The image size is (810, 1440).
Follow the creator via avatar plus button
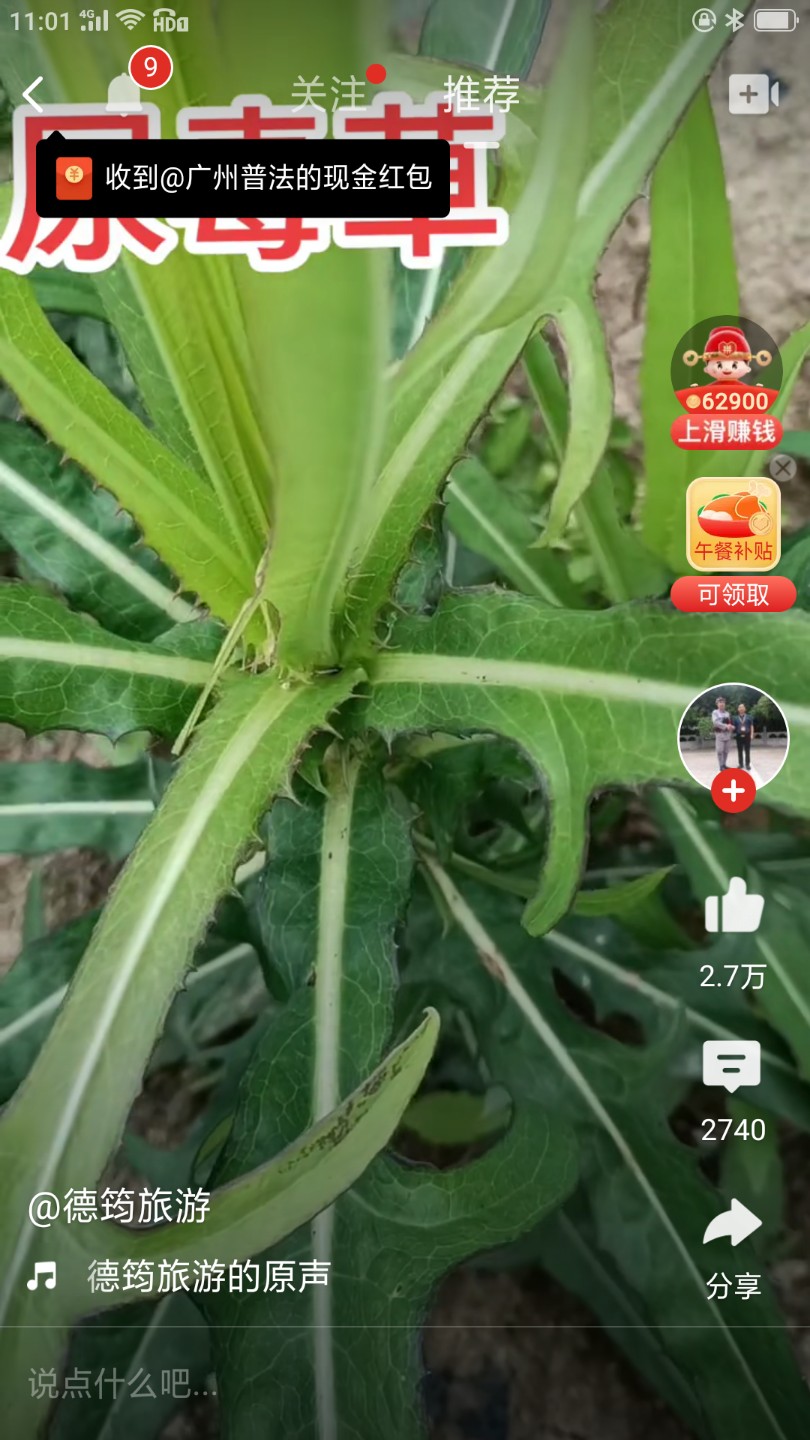click(733, 792)
